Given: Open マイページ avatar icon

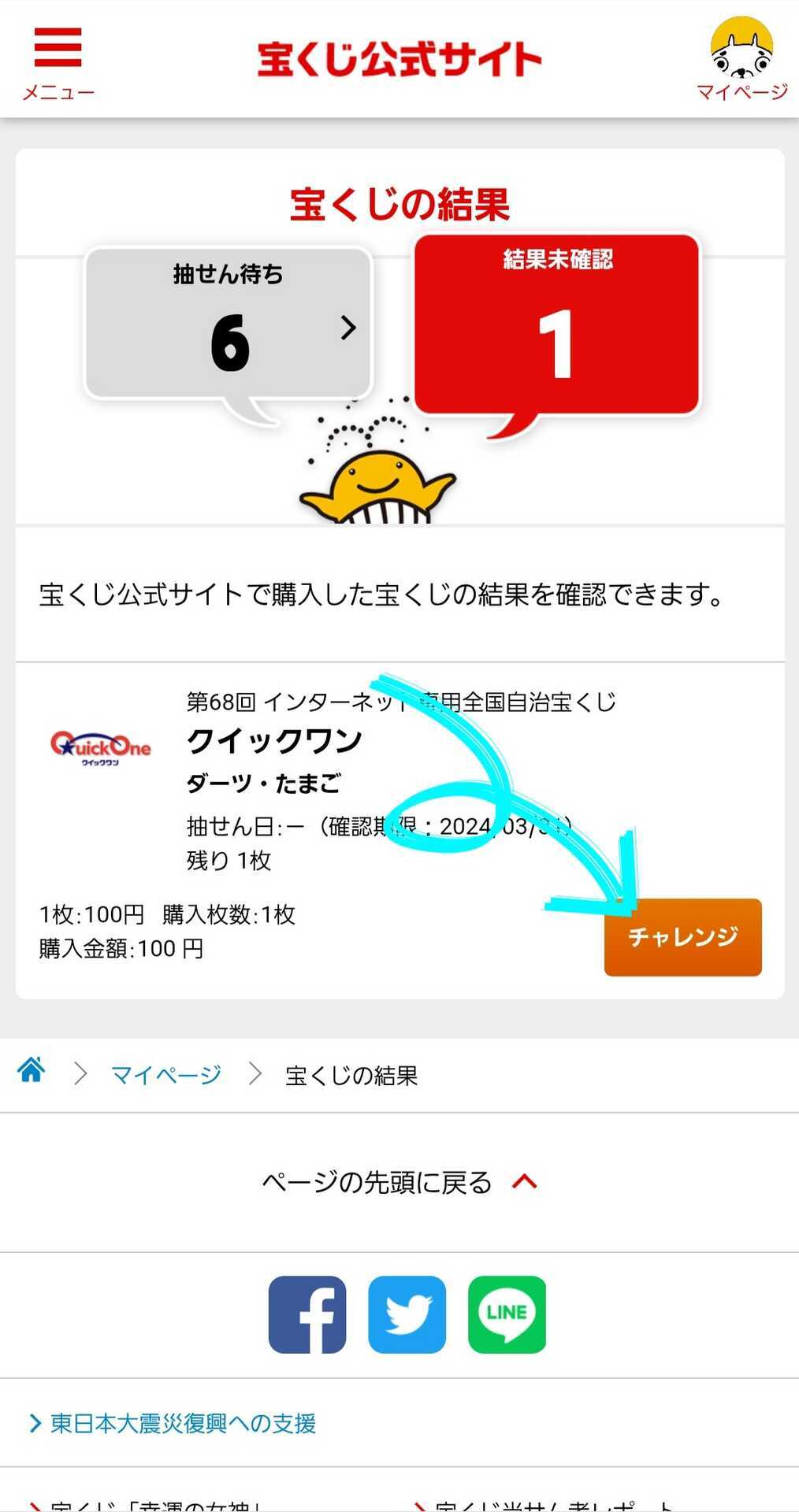Looking at the screenshot, I should point(741,59).
